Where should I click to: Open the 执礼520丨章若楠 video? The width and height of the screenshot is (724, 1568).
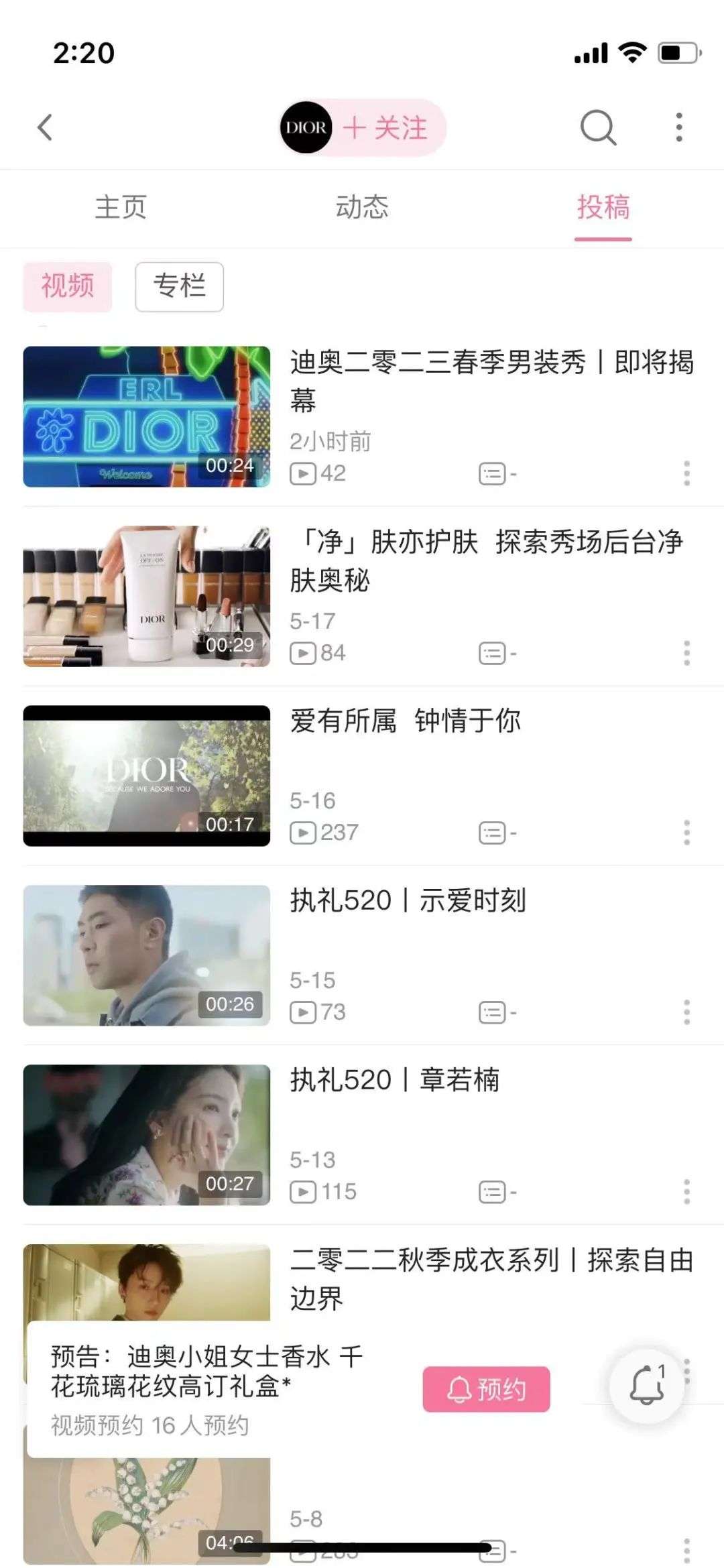coord(146,1135)
